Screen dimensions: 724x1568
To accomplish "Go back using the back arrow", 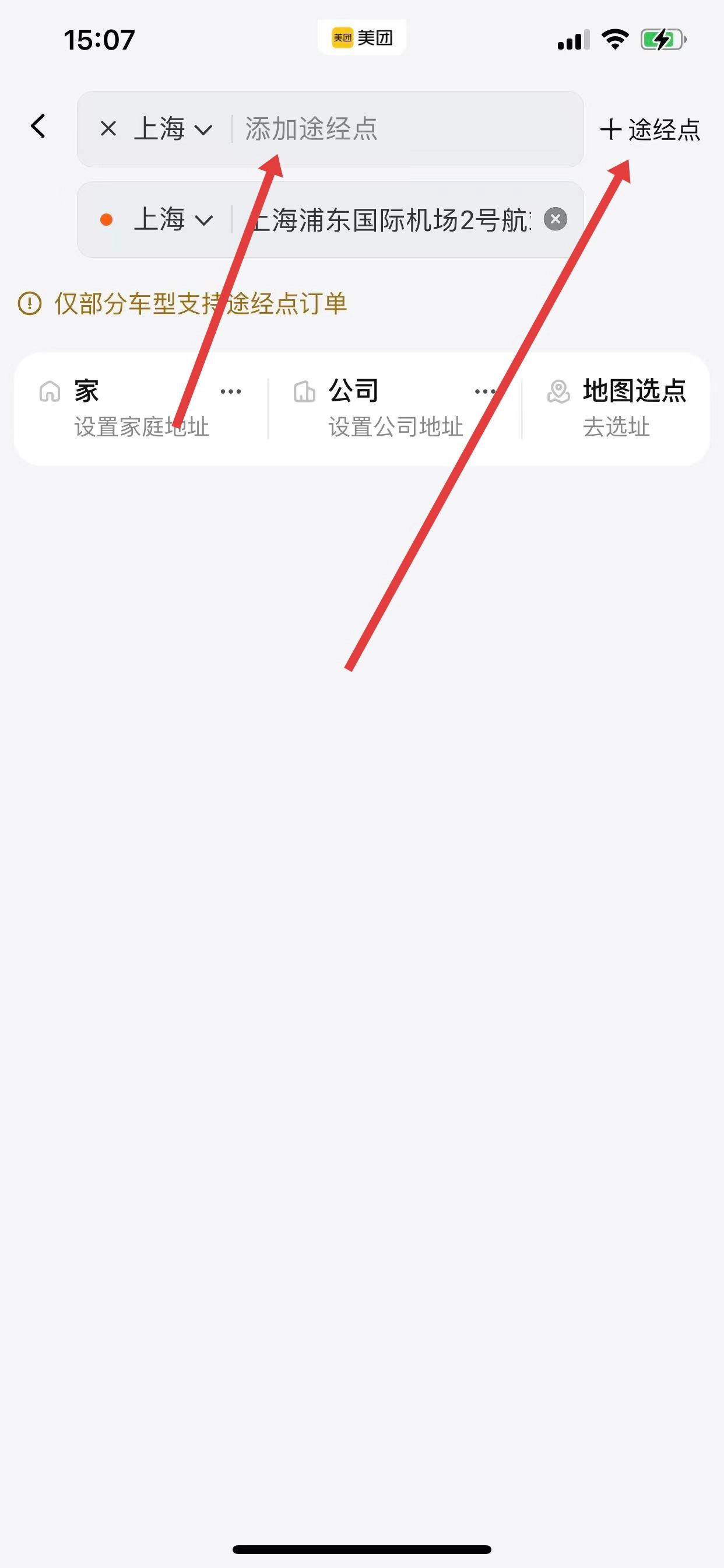I will click(38, 127).
